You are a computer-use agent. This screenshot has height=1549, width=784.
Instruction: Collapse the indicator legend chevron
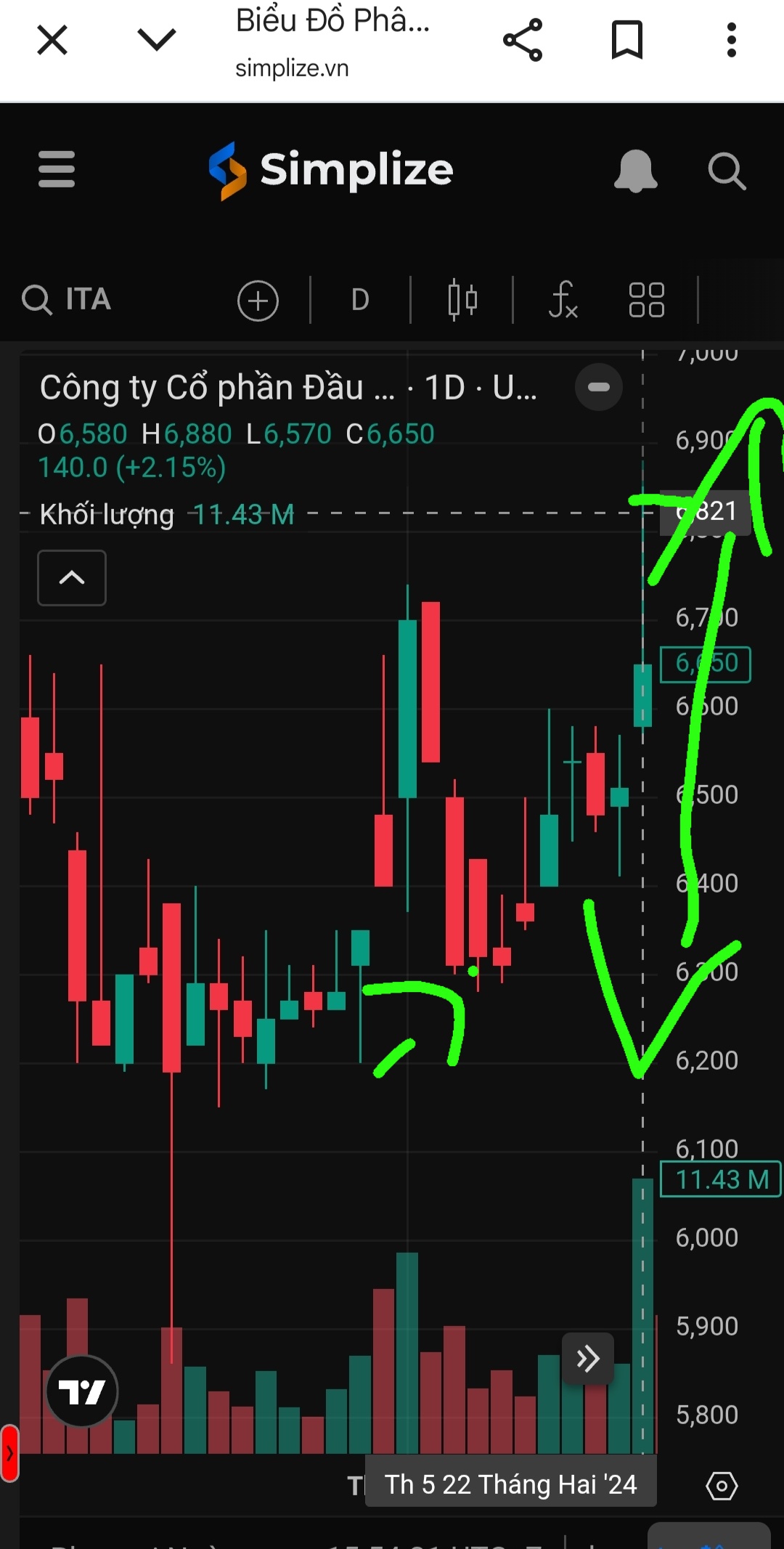pyautogui.click(x=72, y=578)
